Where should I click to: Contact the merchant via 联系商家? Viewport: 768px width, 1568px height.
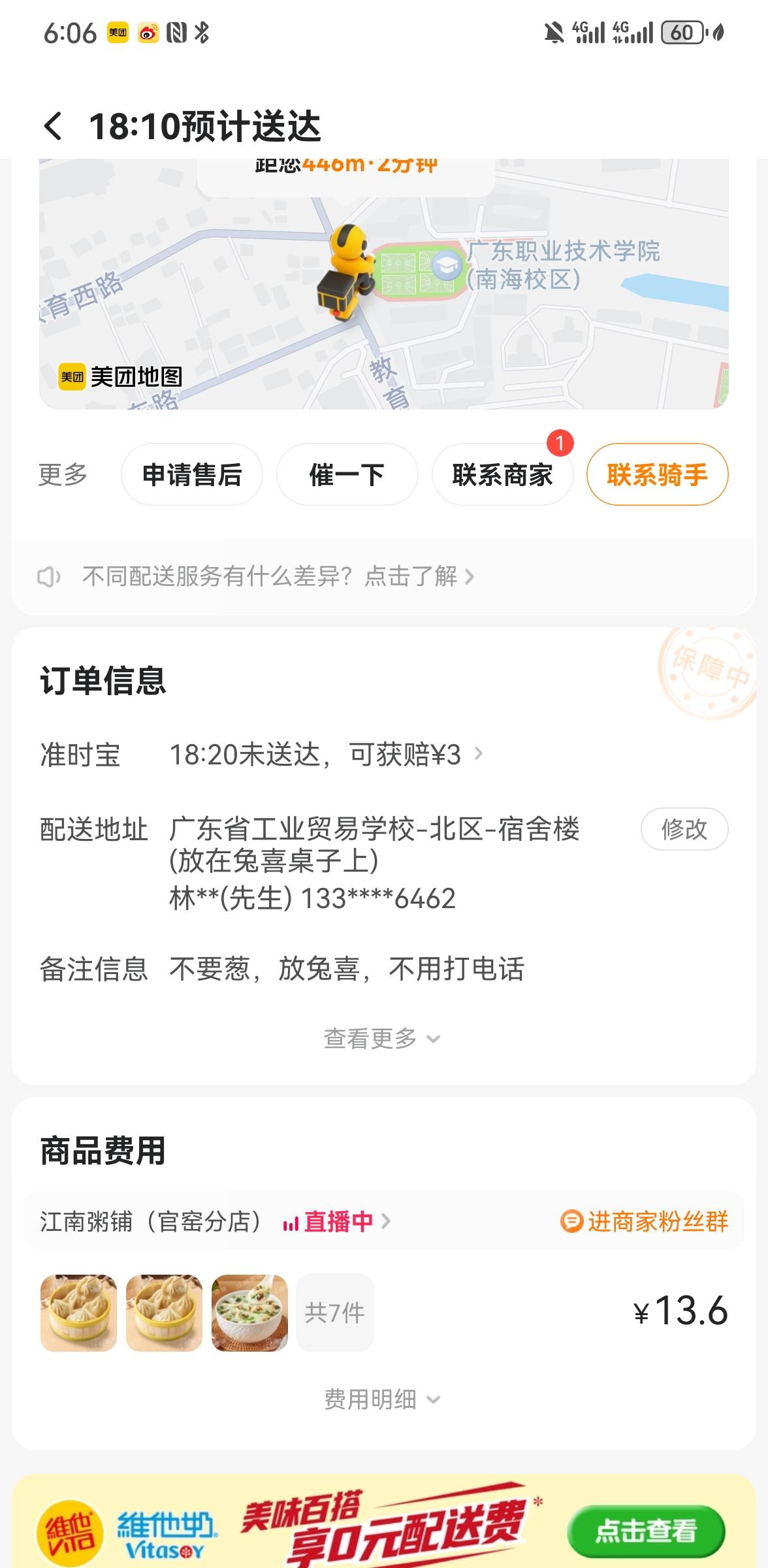click(502, 475)
